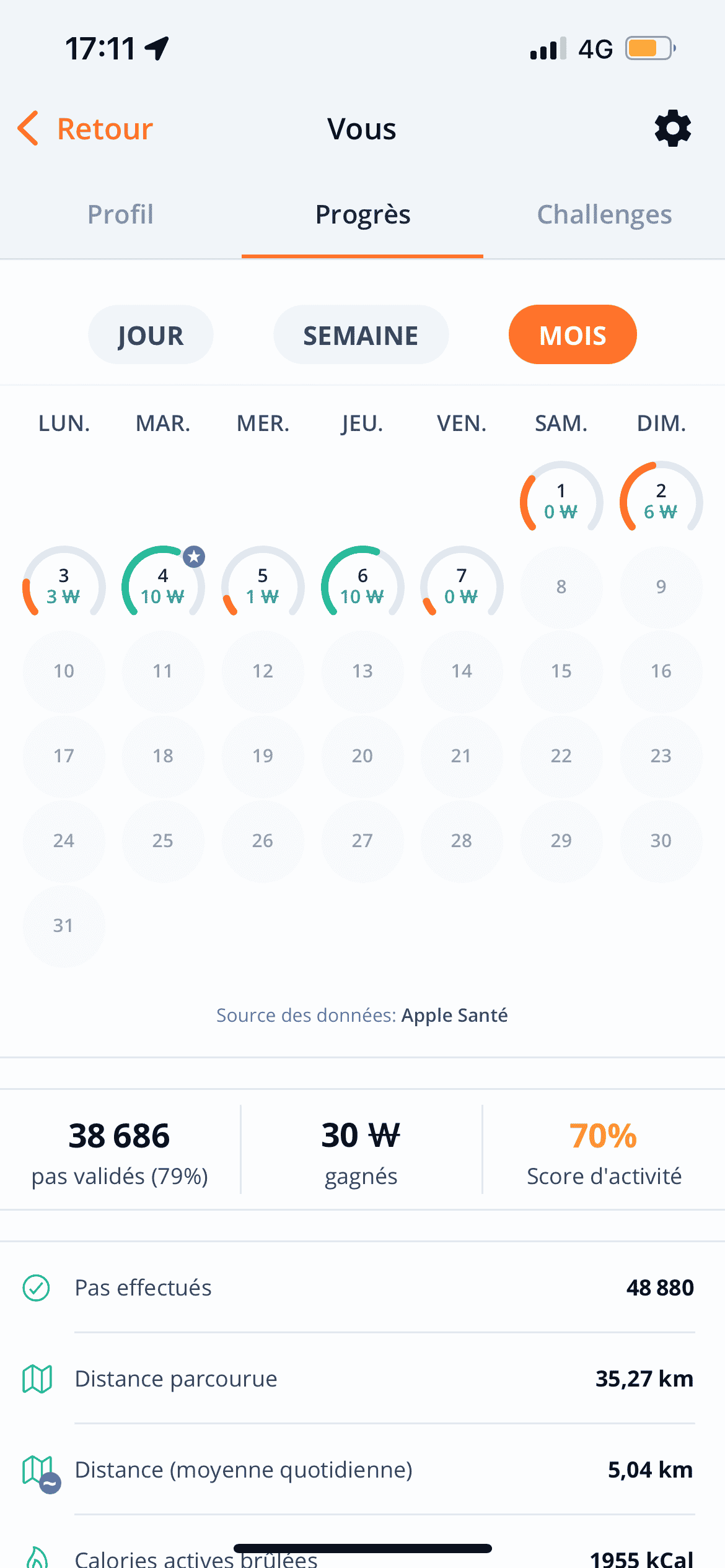
Task: Show progress by JOUR
Action: 151,334
